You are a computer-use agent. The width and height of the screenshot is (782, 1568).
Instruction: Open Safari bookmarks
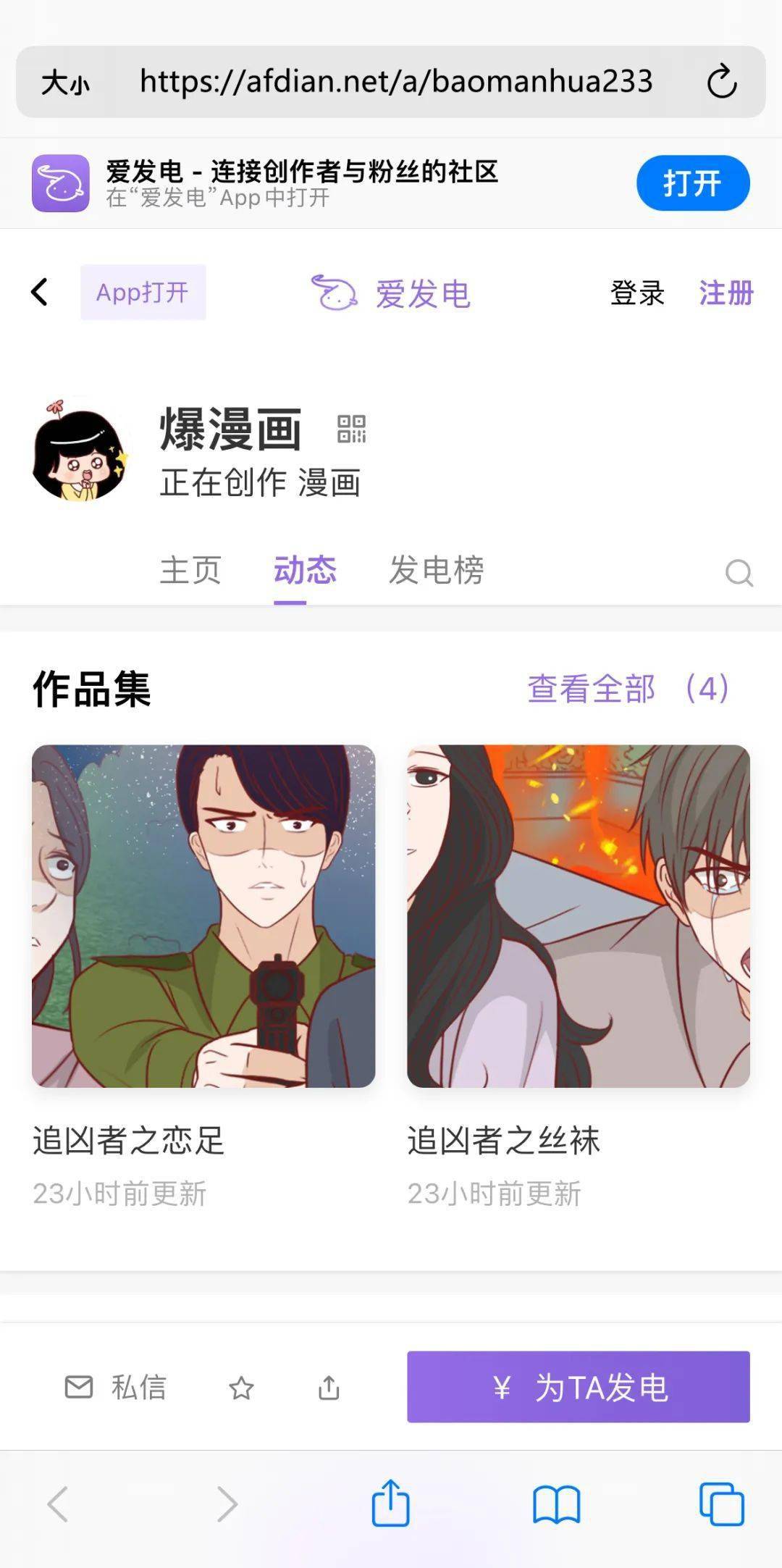point(556,1504)
